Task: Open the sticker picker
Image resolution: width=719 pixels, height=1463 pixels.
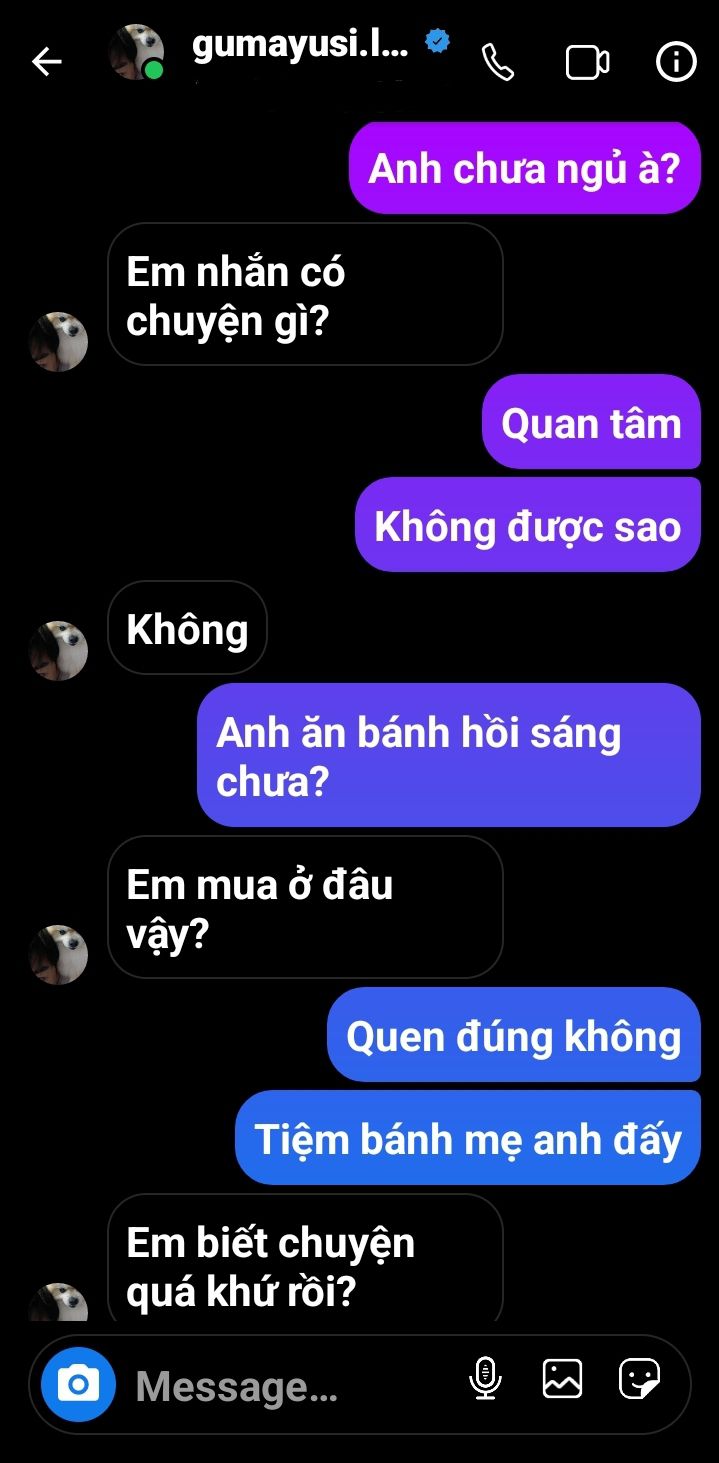Action: point(639,1380)
